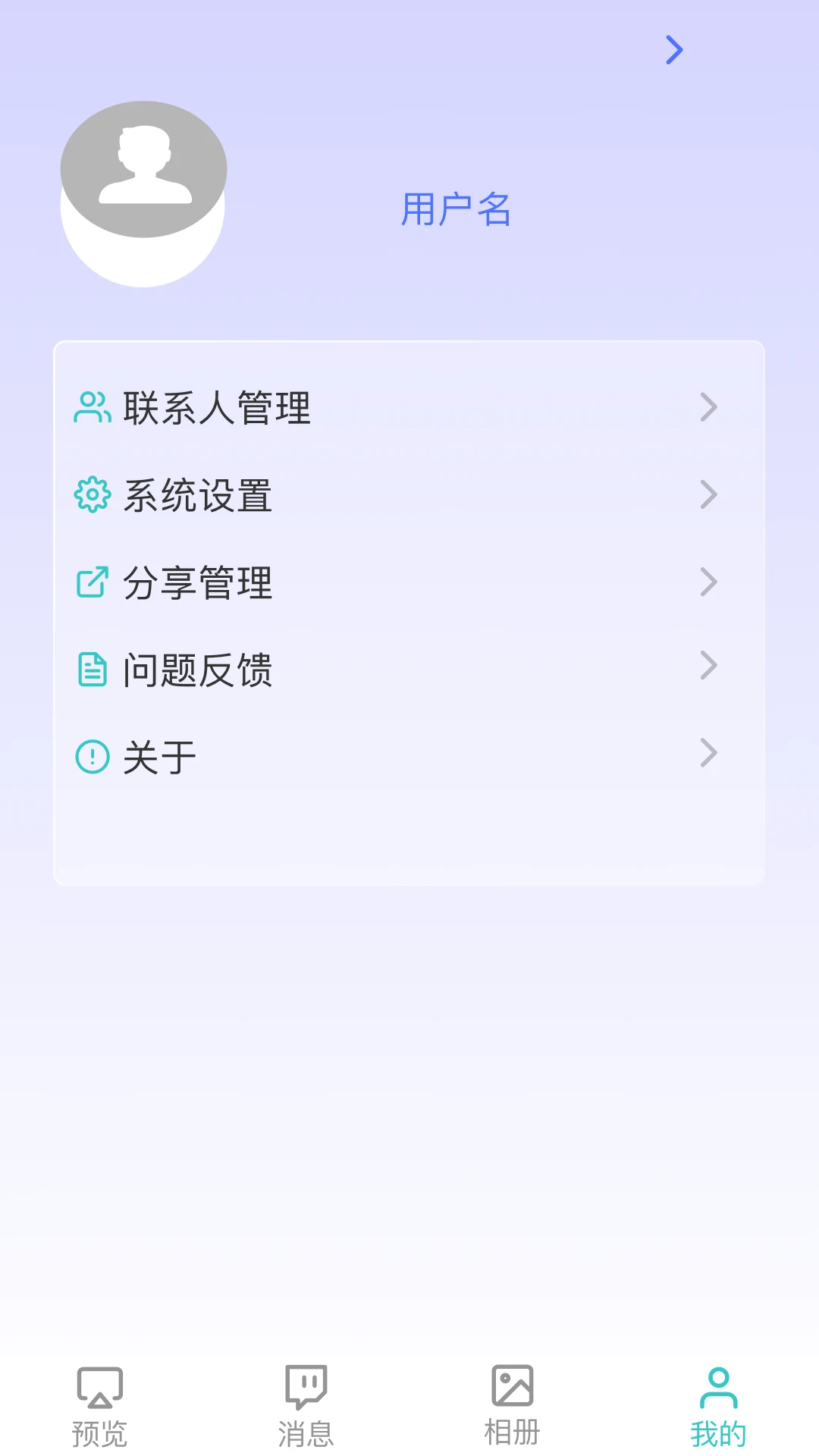Open 分享管理 via its chevron arrow
Screen dimensions: 819x1456
[x=708, y=582]
